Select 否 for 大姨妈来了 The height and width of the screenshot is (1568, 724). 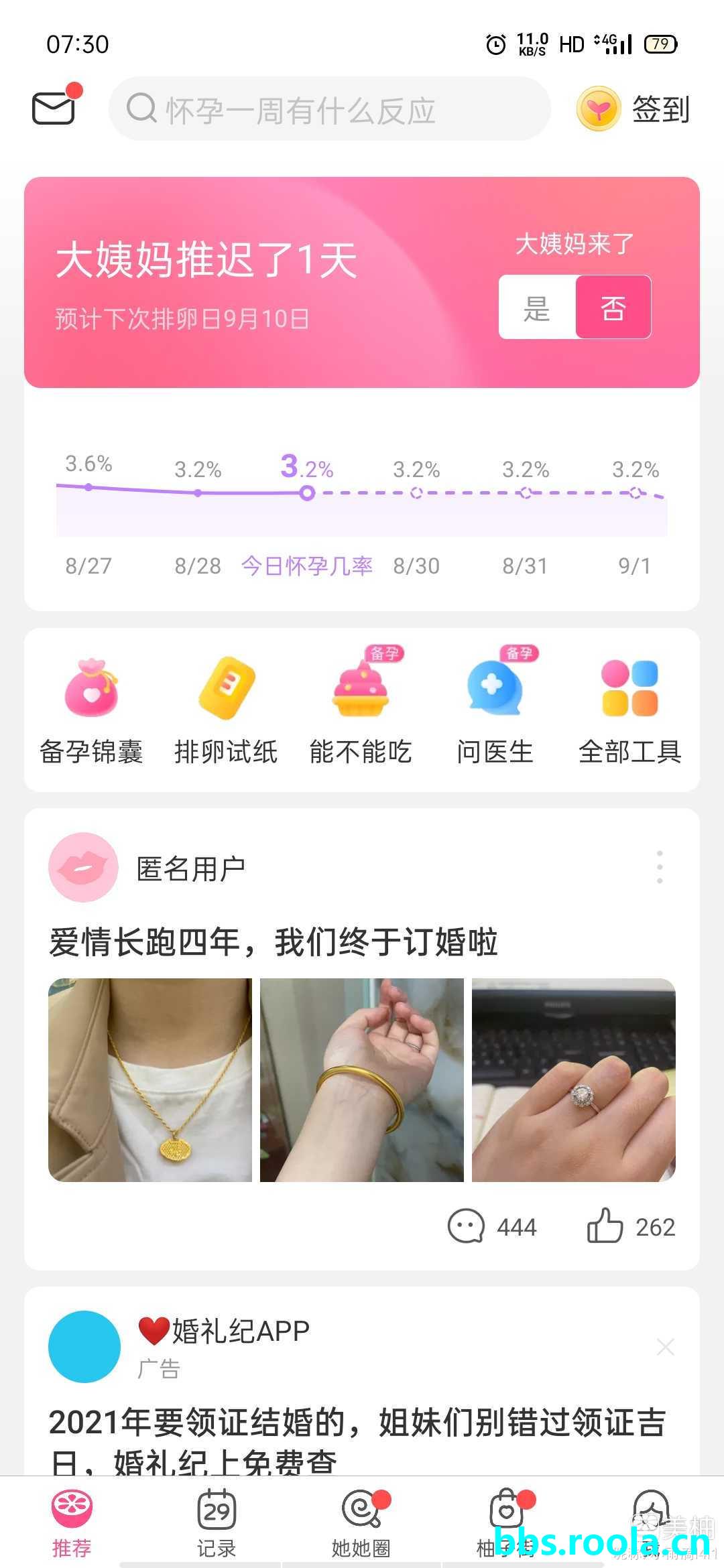click(613, 308)
